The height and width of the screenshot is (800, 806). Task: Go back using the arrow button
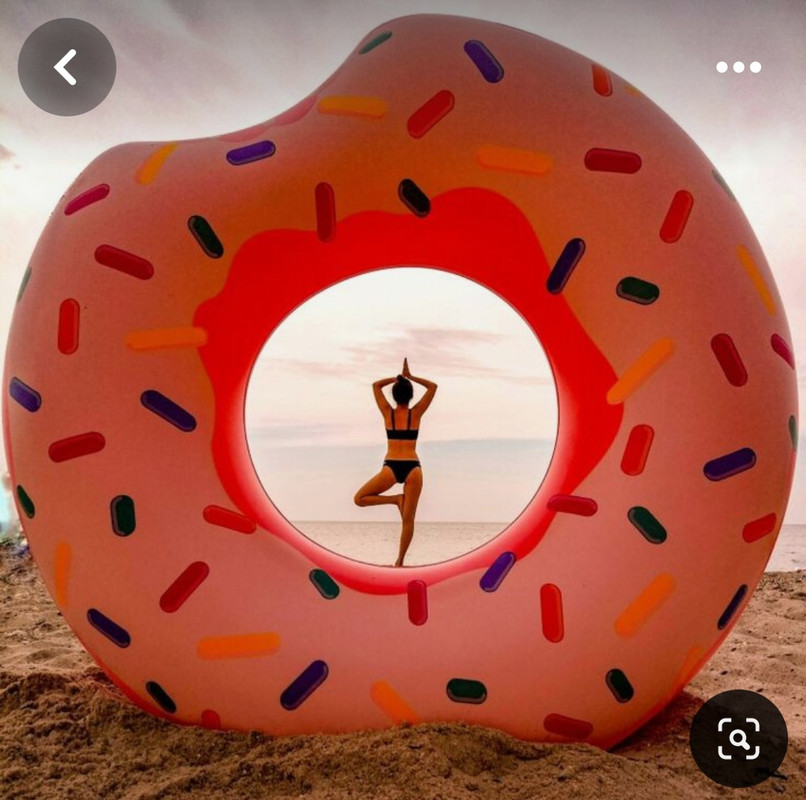click(66, 67)
